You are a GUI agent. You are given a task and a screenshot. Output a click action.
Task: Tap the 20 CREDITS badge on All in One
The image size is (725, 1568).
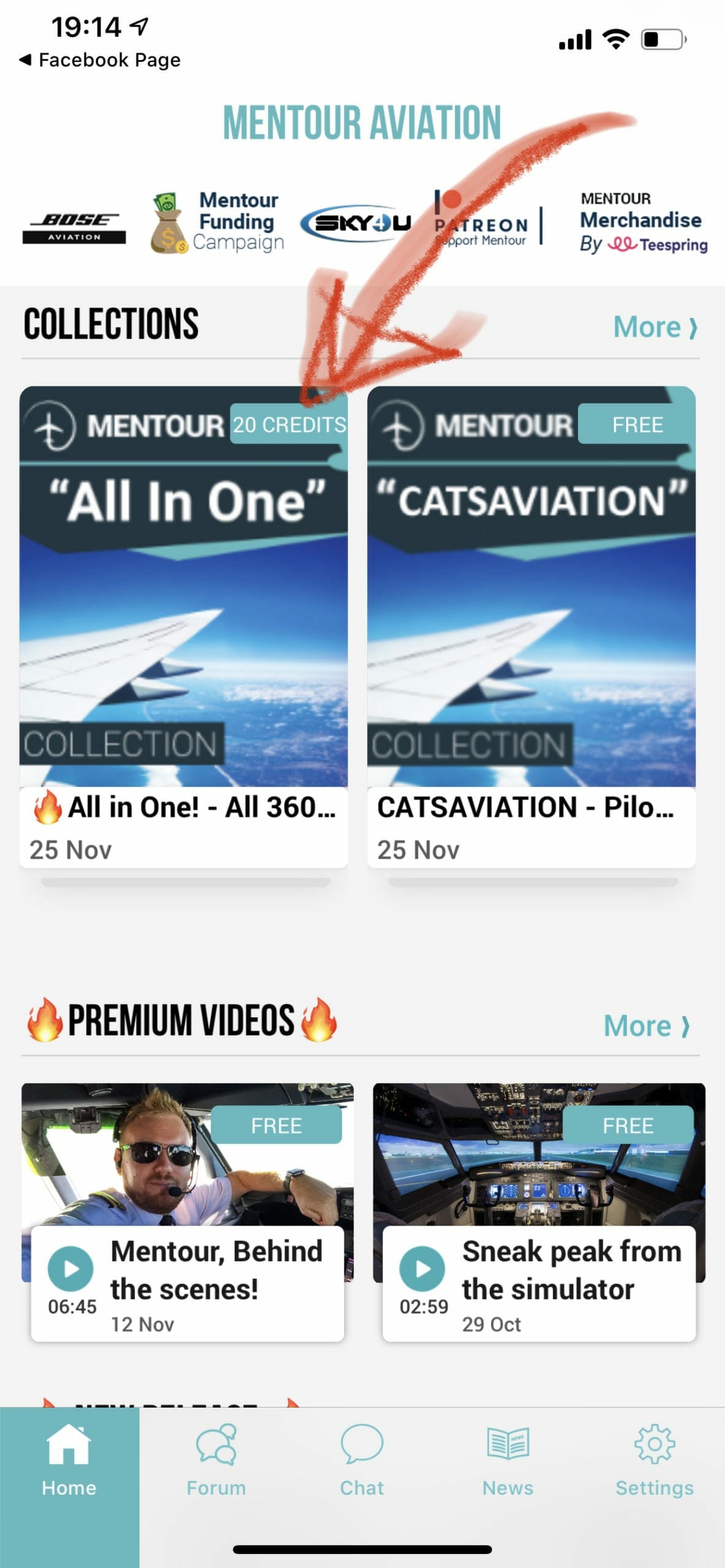tap(287, 424)
